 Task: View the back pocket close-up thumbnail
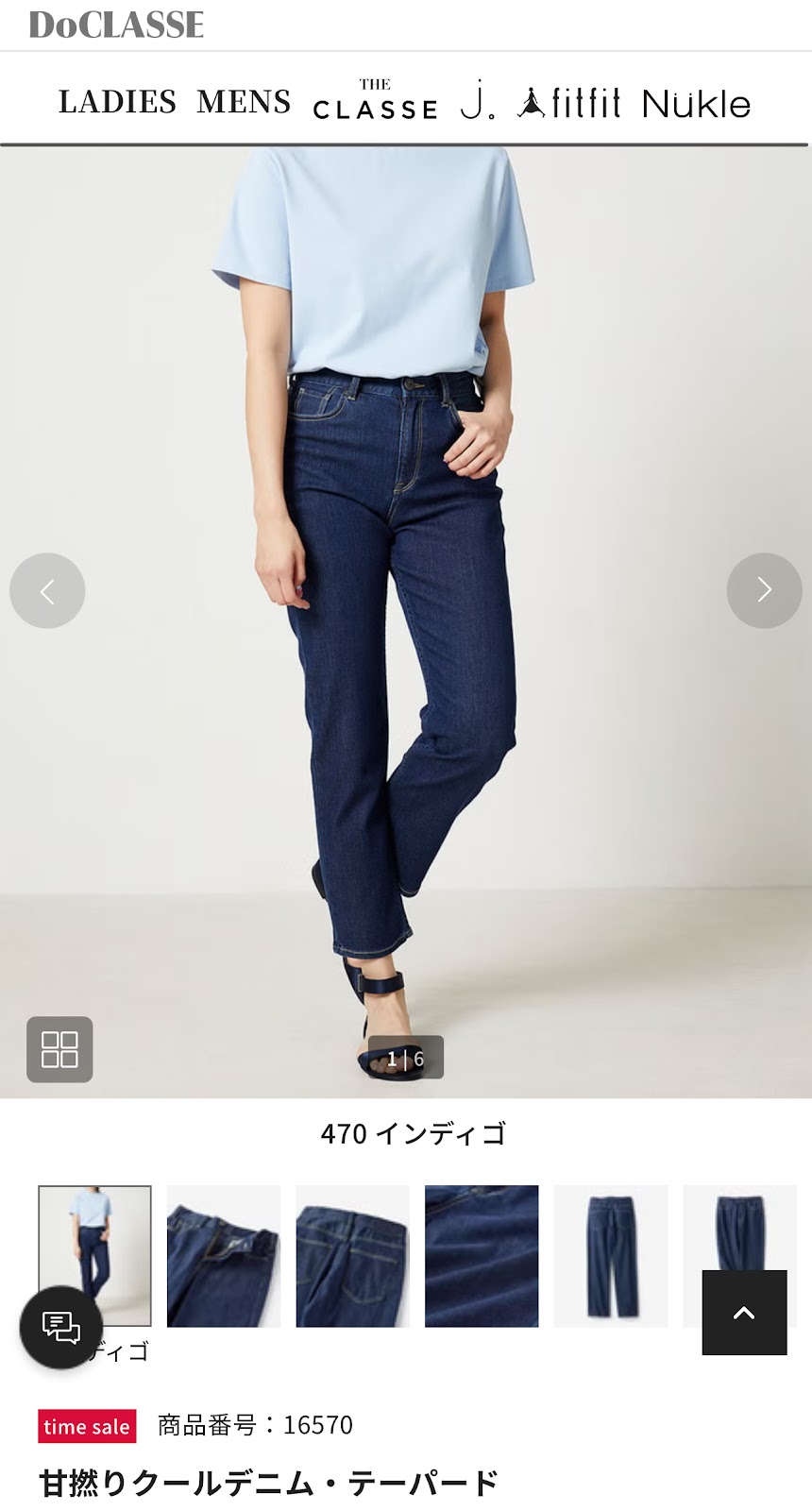pos(352,1256)
